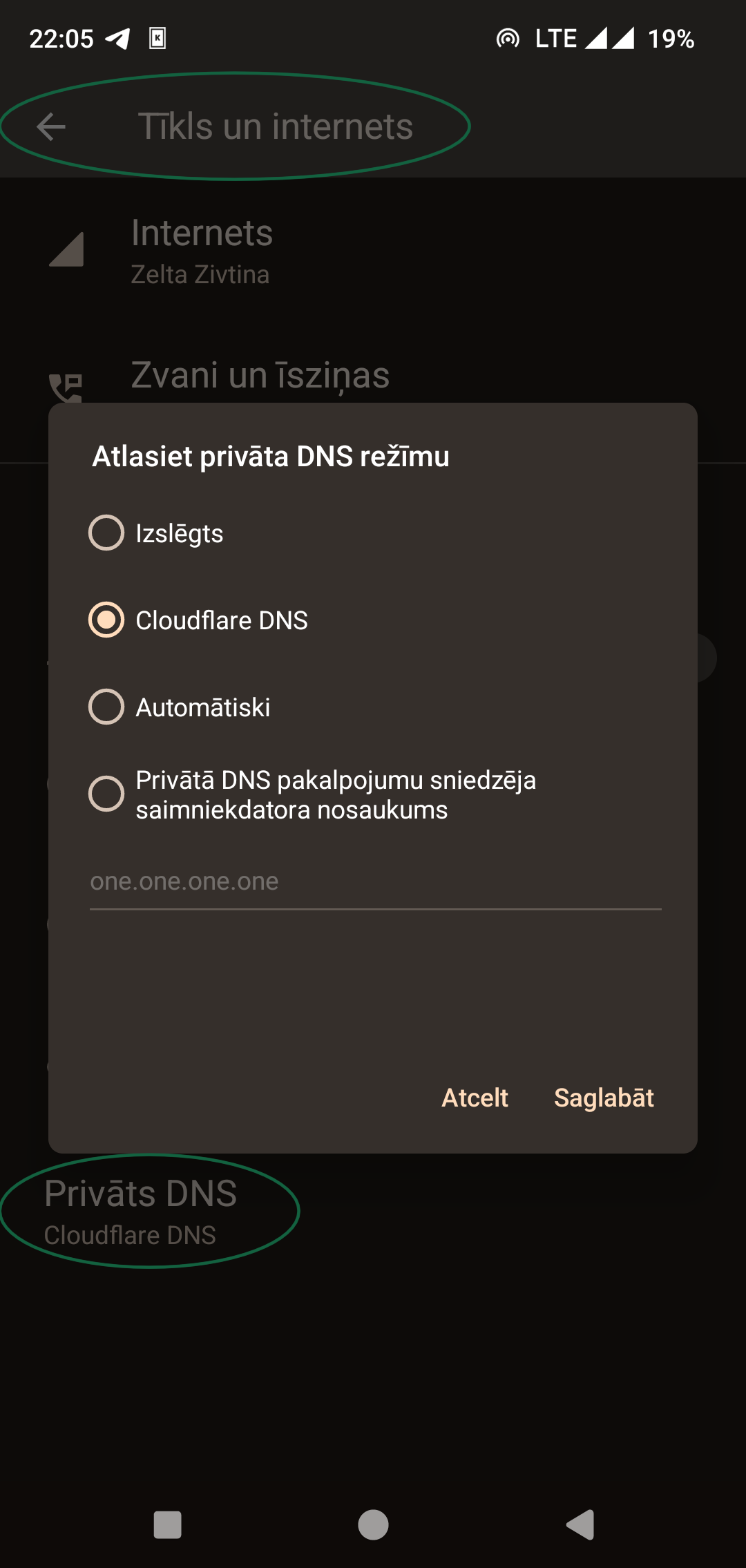Select the Izslēgts option
Screen dimensions: 746x1568
[106, 533]
